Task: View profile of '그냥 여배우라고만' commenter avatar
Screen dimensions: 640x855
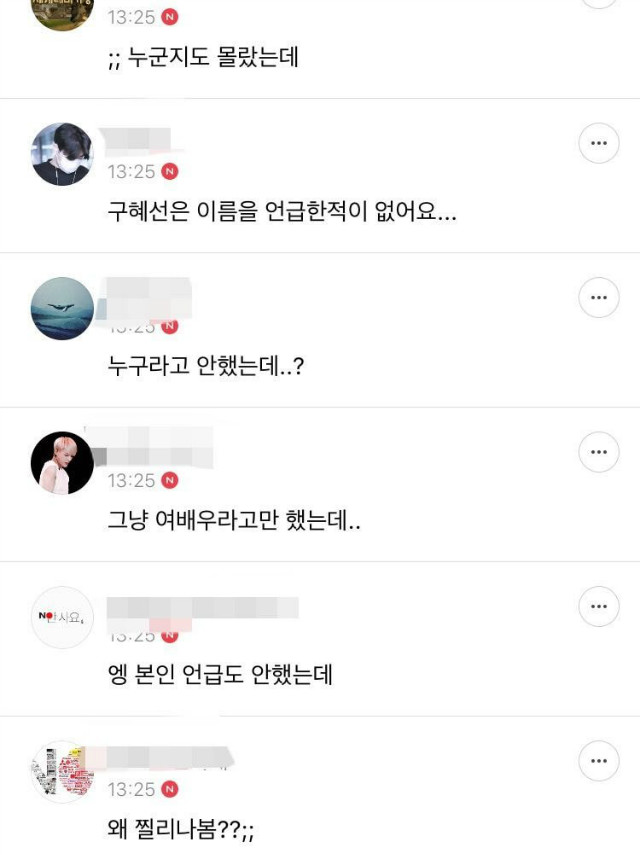Action: tap(62, 463)
